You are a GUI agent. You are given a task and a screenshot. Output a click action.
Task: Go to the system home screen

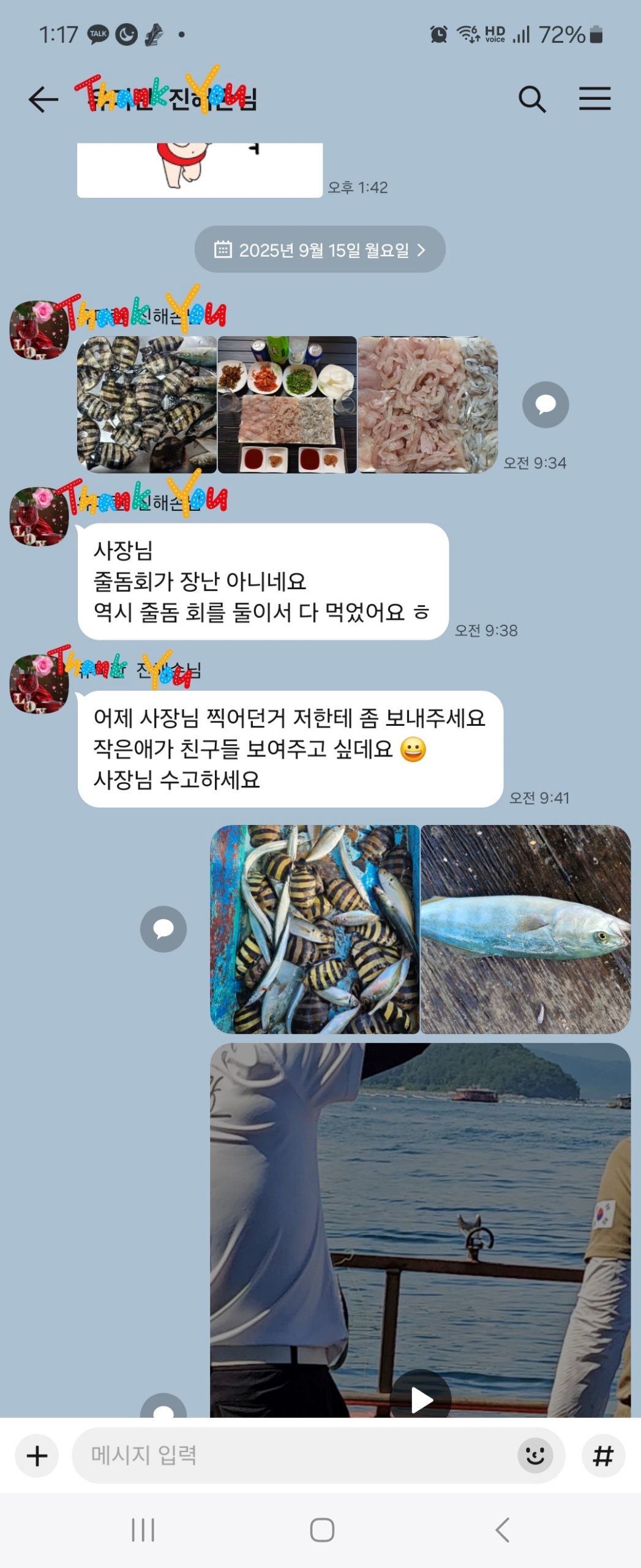[x=322, y=1530]
